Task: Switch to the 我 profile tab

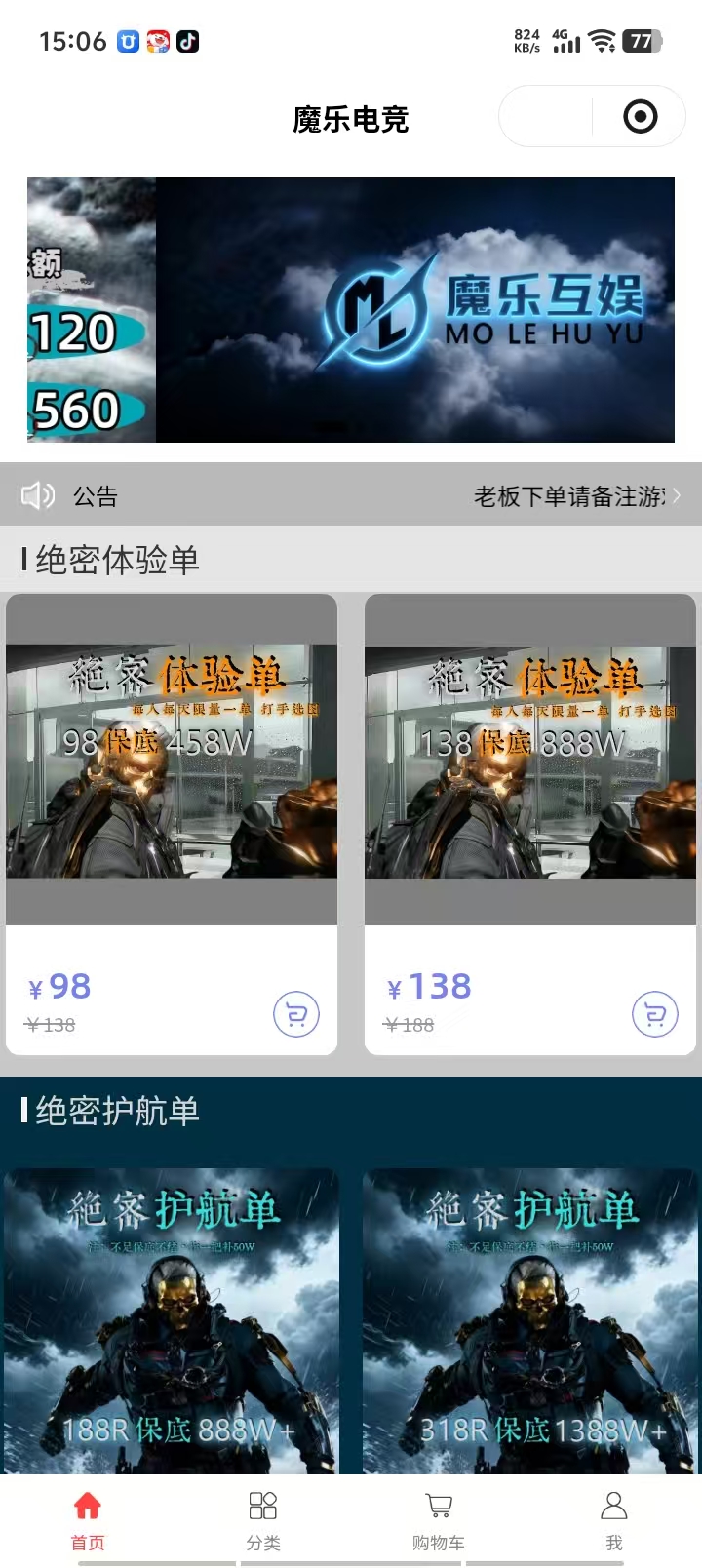Action: click(x=614, y=1519)
